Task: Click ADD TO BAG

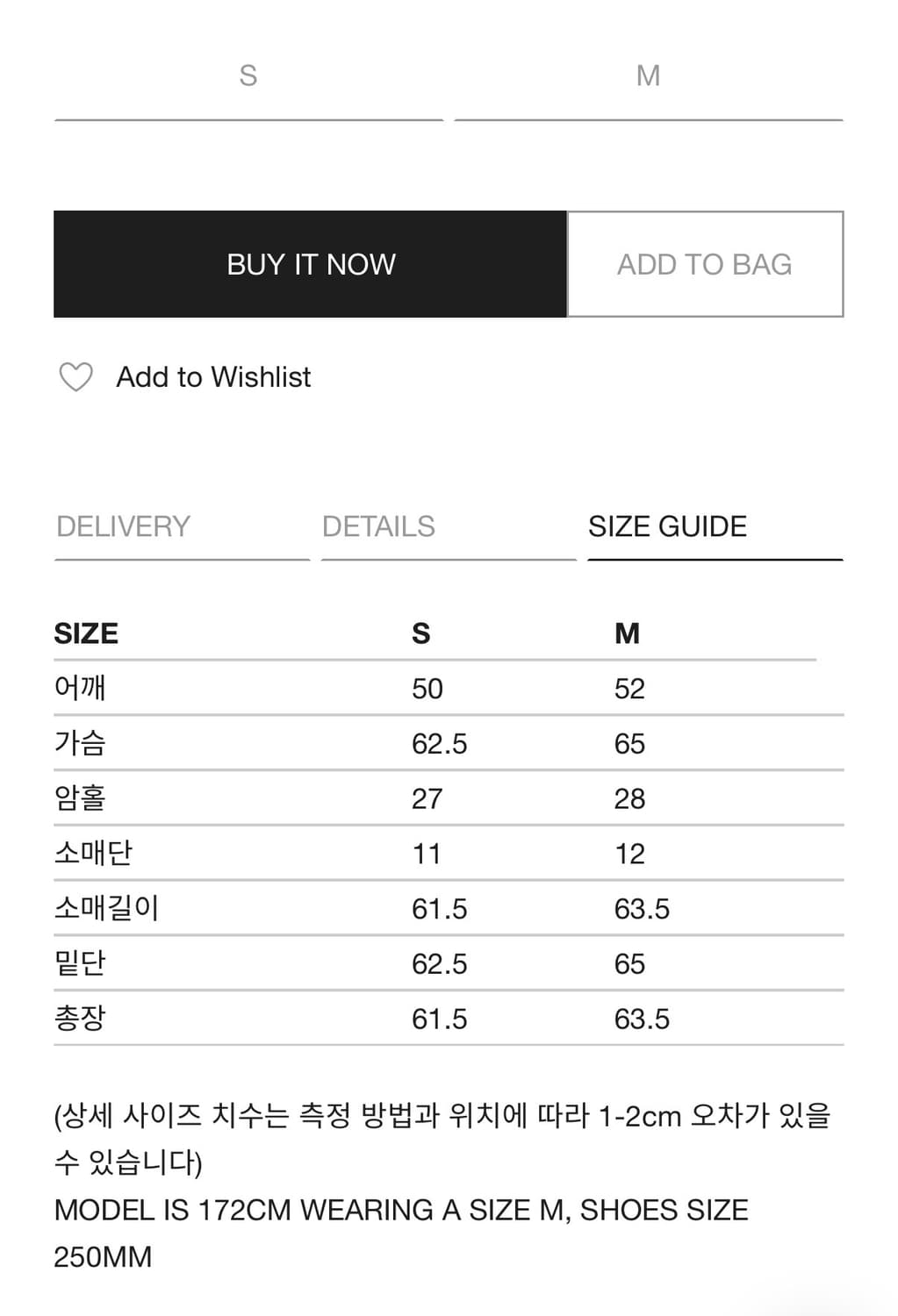Action: coord(704,263)
